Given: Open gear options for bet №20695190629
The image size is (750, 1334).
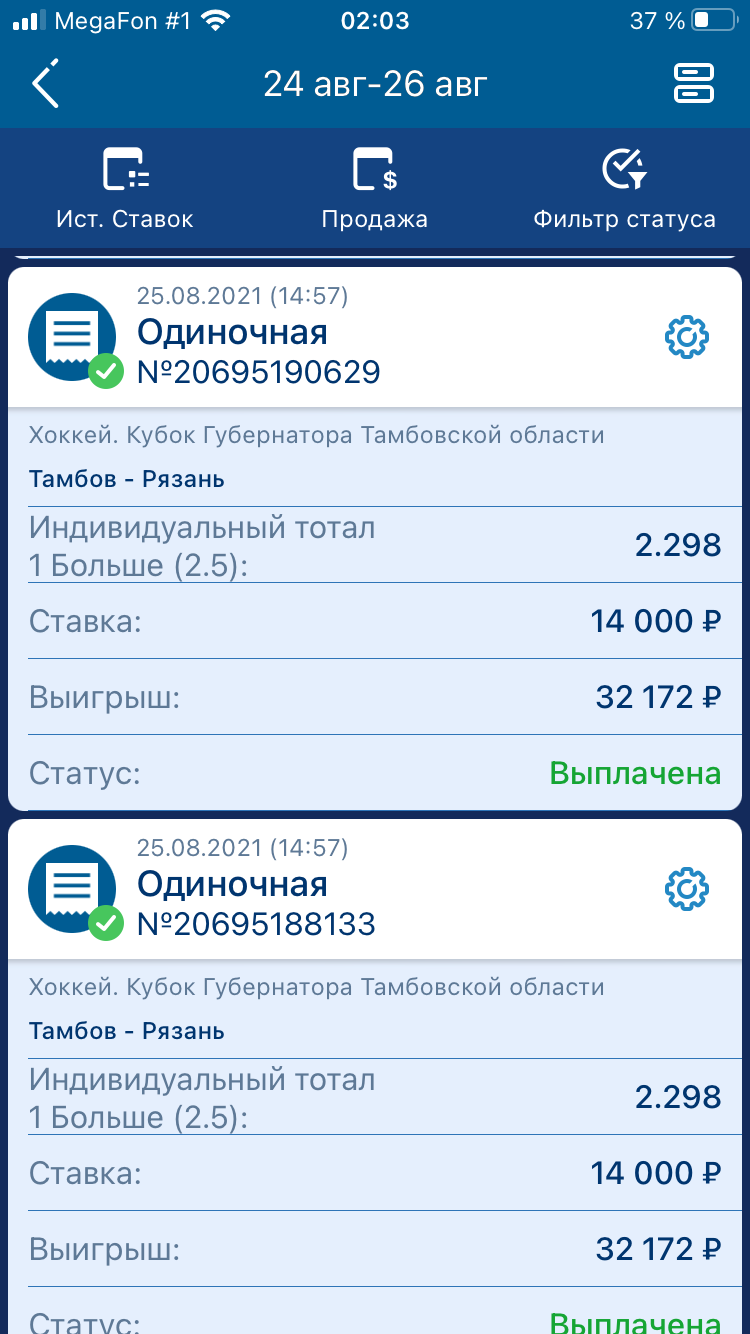Looking at the screenshot, I should tap(687, 338).
